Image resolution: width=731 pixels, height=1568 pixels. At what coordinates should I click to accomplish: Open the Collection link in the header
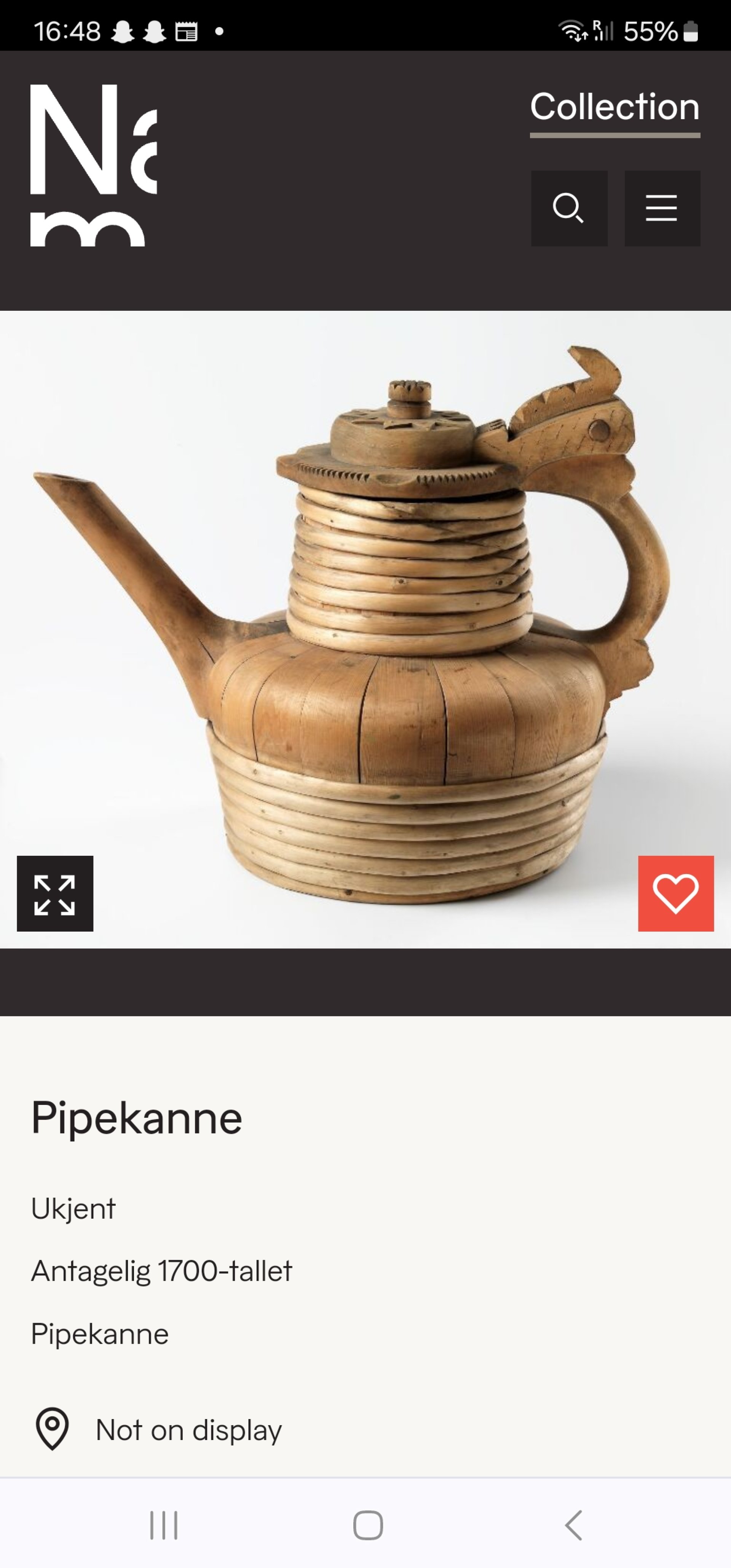coord(615,108)
